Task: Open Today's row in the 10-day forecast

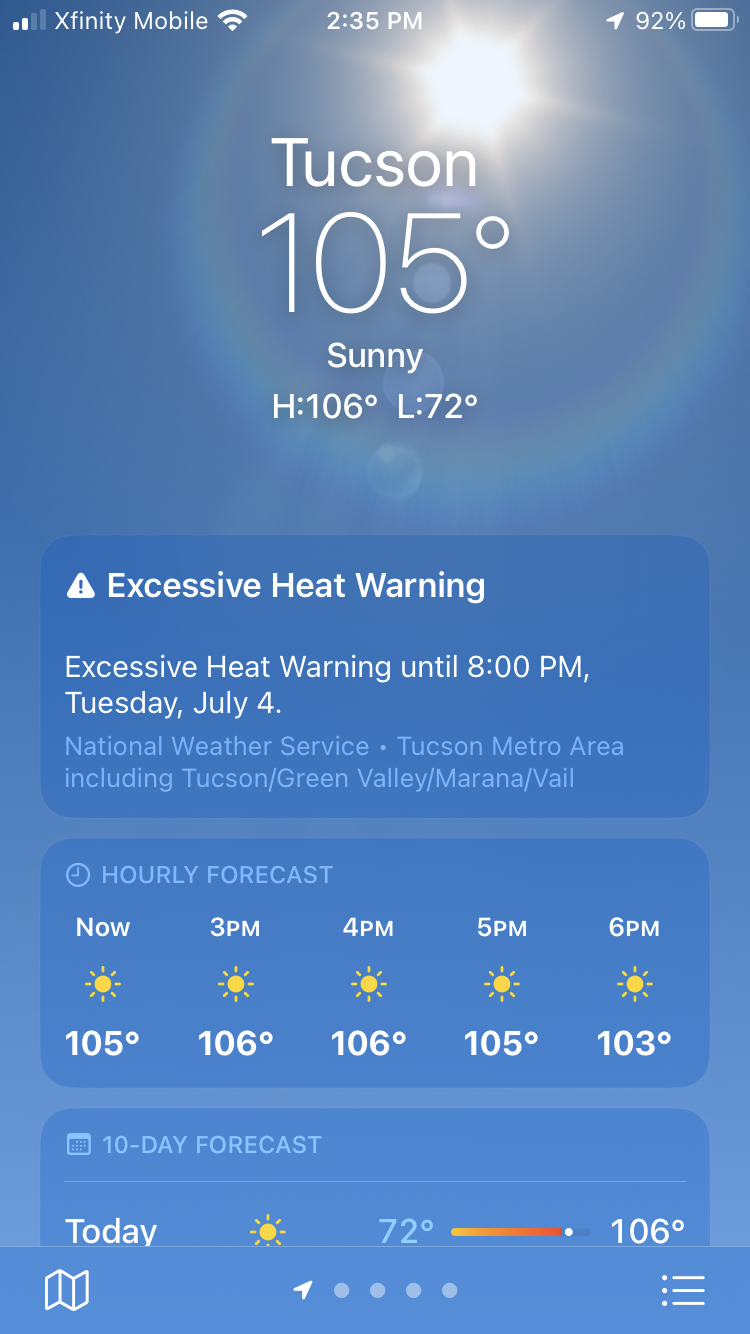Action: click(375, 1230)
